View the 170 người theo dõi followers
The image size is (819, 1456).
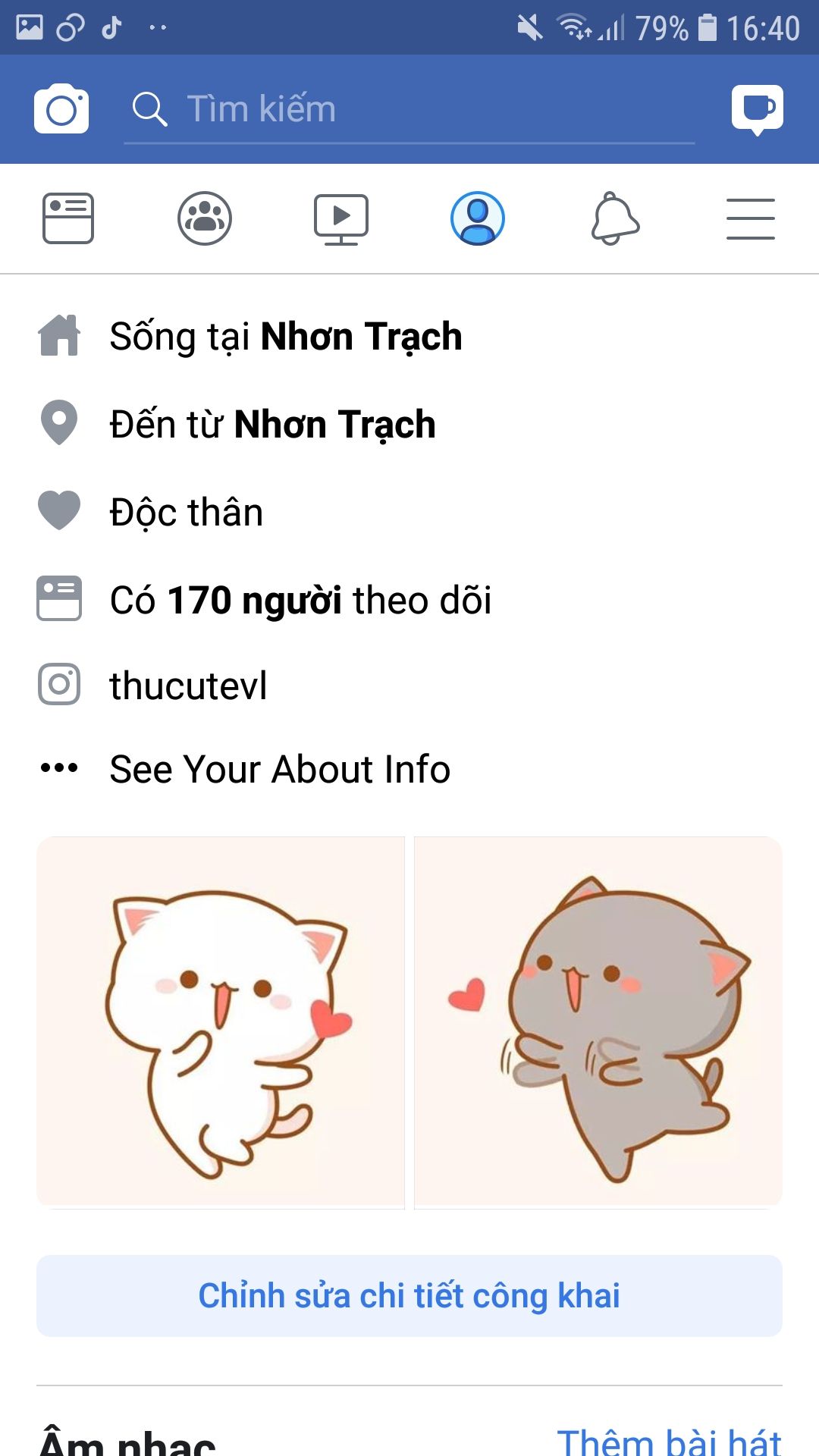301,600
